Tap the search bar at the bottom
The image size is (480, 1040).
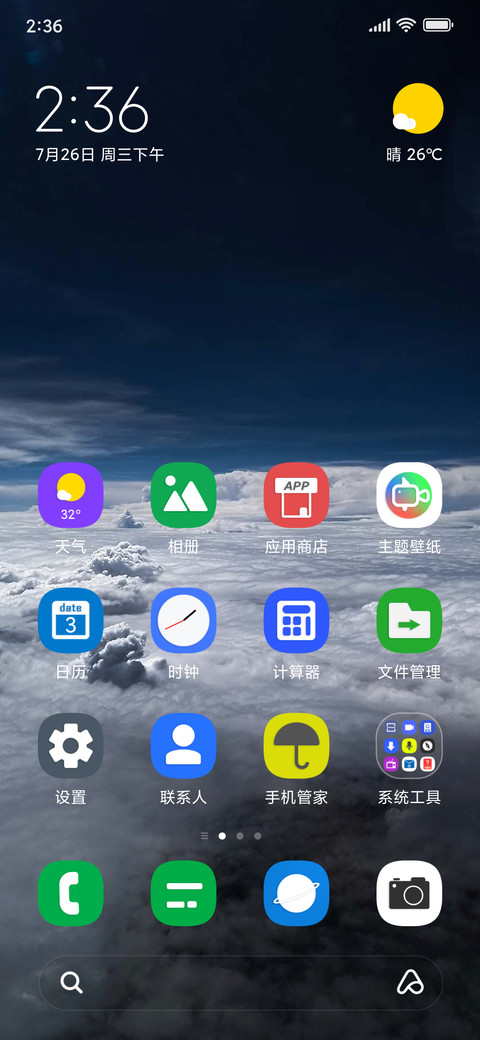[x=241, y=982]
